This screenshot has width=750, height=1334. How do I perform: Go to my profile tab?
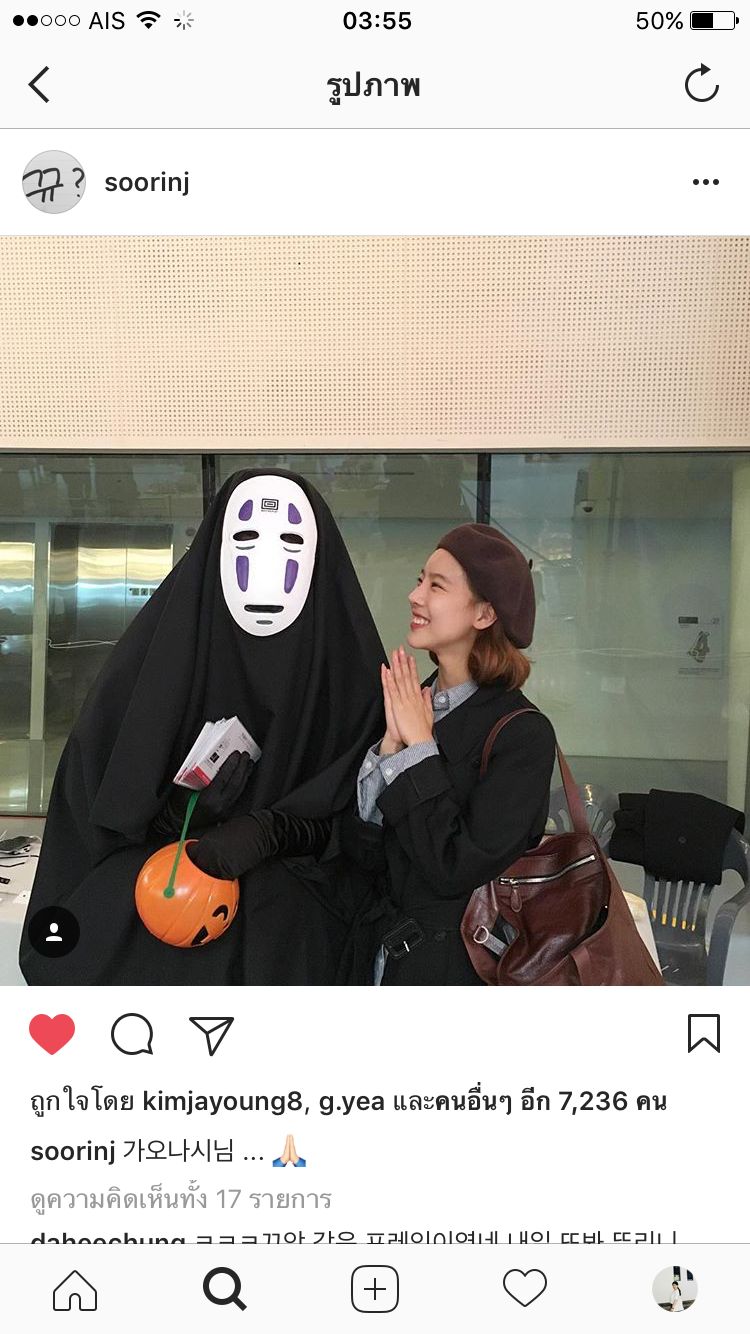tap(675, 1289)
